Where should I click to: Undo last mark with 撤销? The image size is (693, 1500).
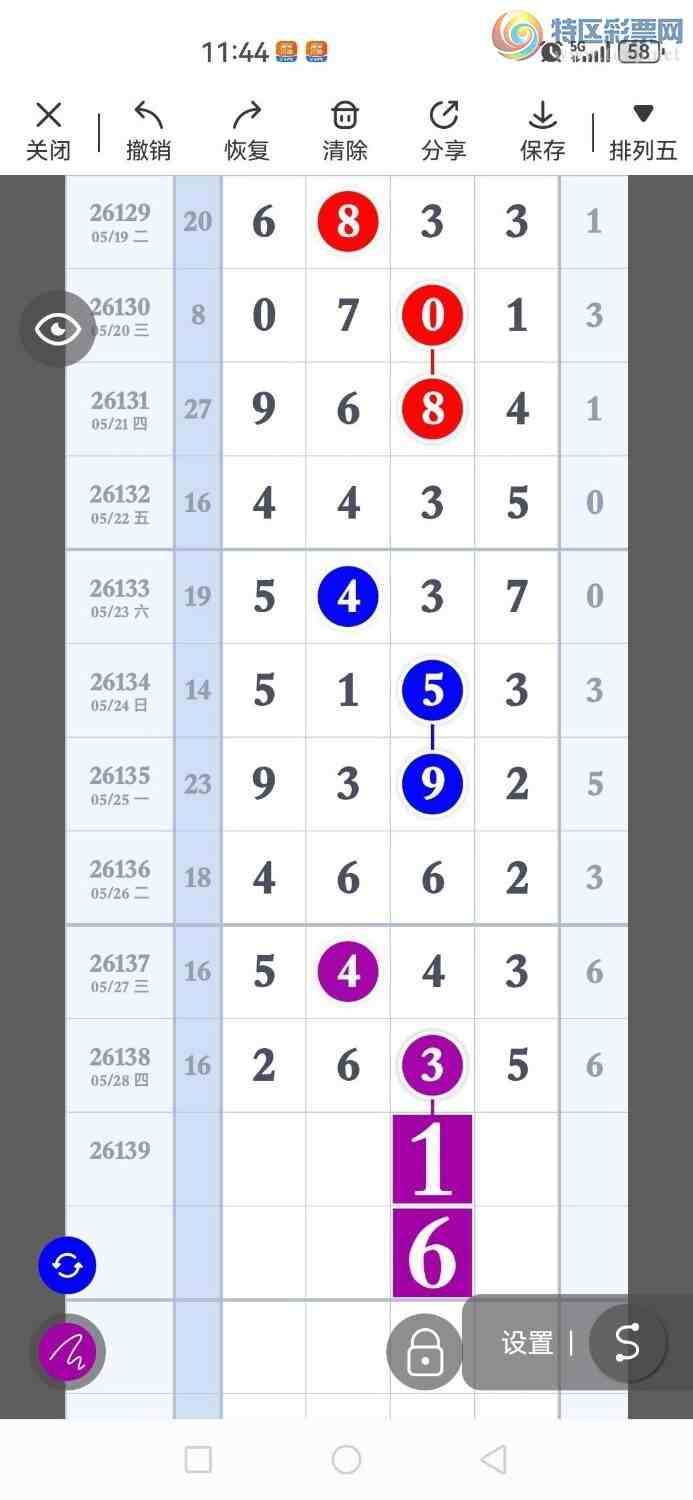click(x=148, y=131)
